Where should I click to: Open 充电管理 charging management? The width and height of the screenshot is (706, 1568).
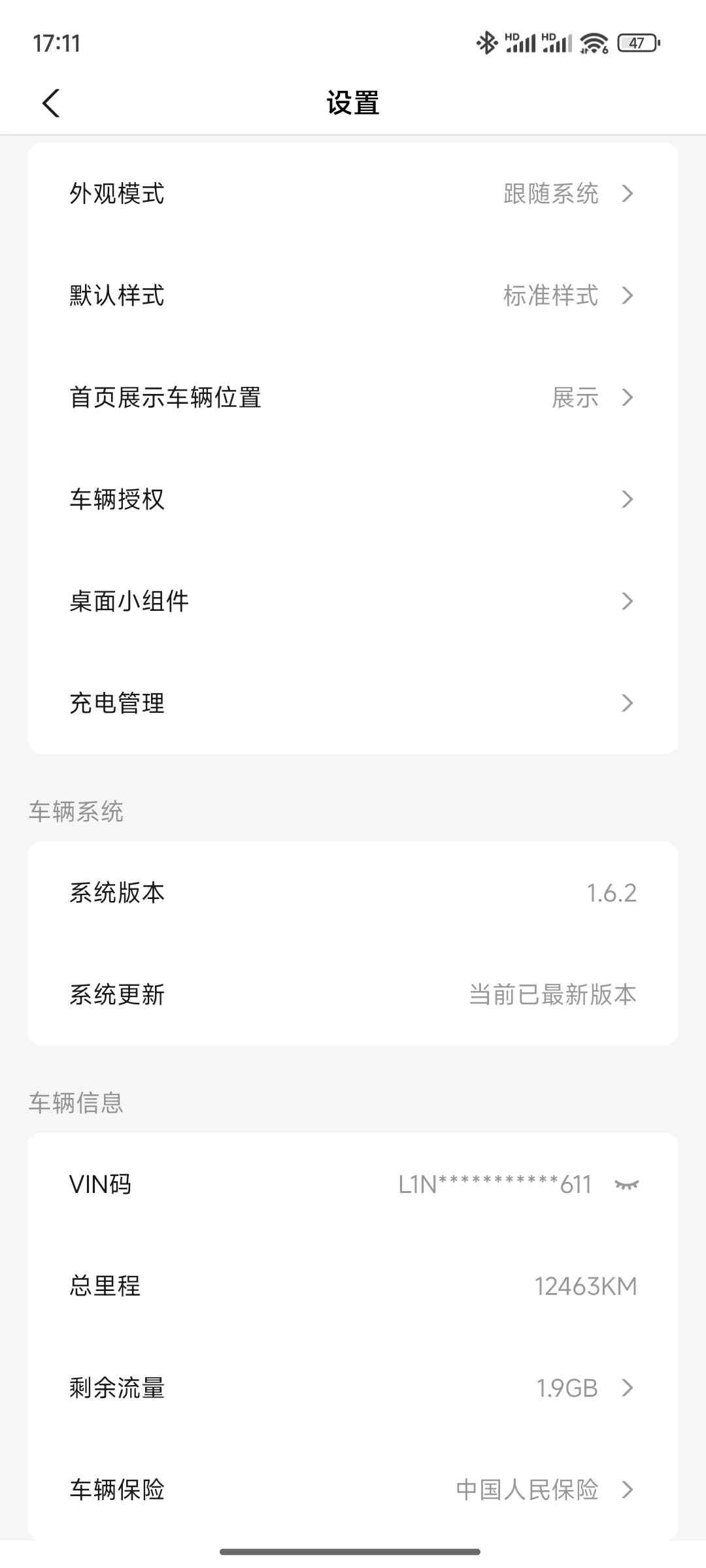[353, 703]
